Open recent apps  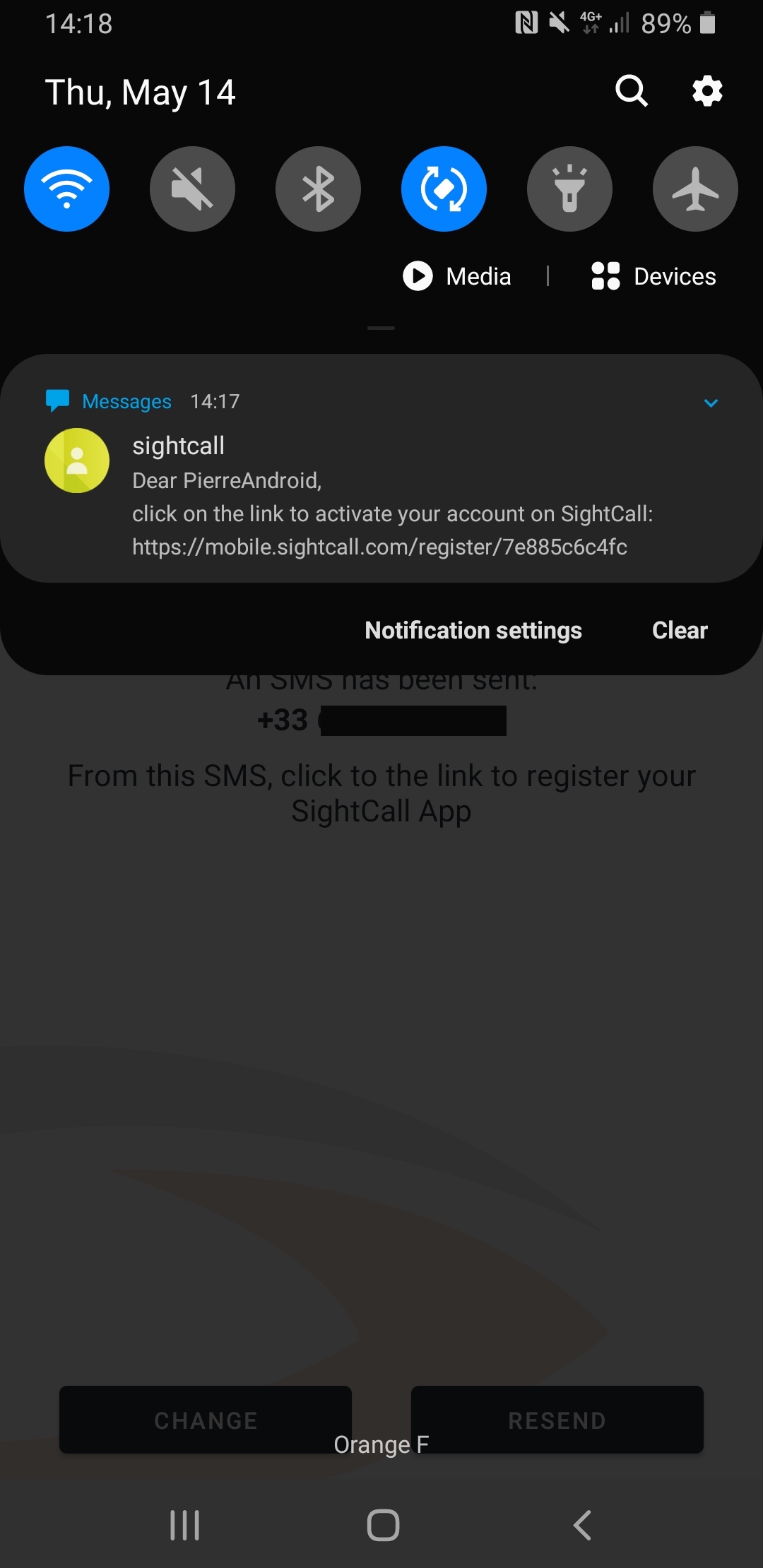click(185, 1525)
